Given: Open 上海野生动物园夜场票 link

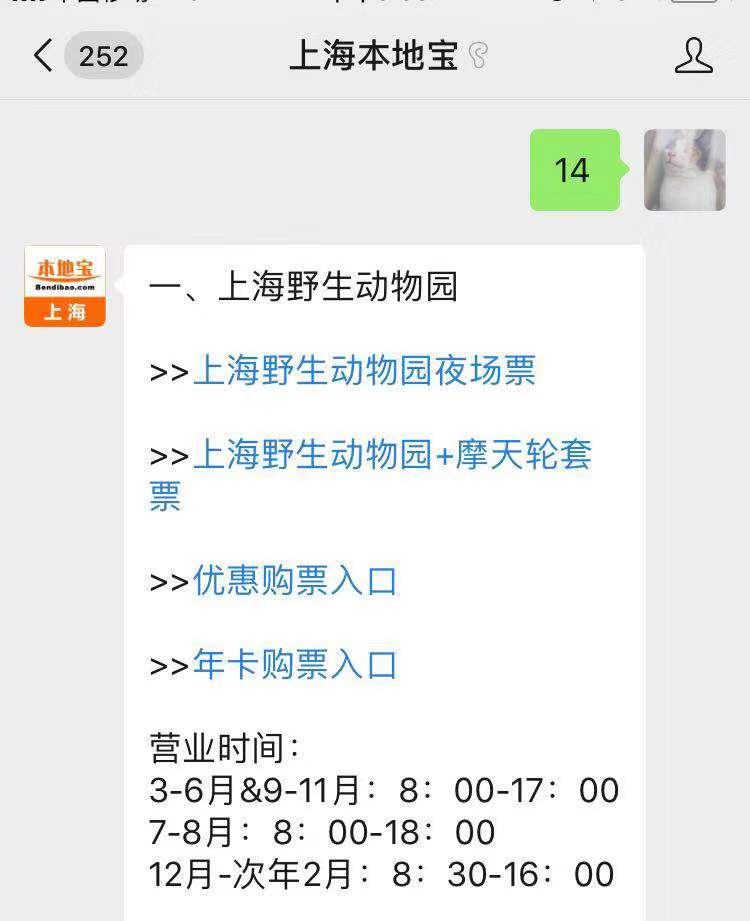Looking at the screenshot, I should [364, 371].
